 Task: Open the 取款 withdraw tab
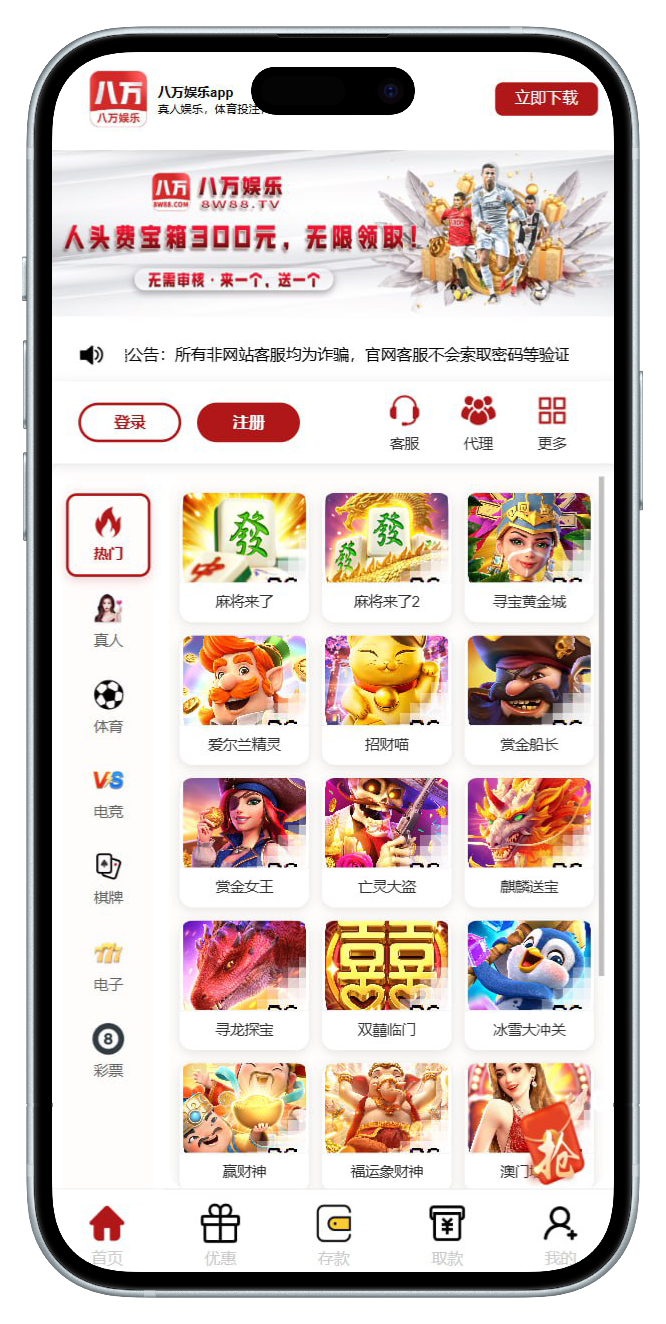pos(447,1234)
